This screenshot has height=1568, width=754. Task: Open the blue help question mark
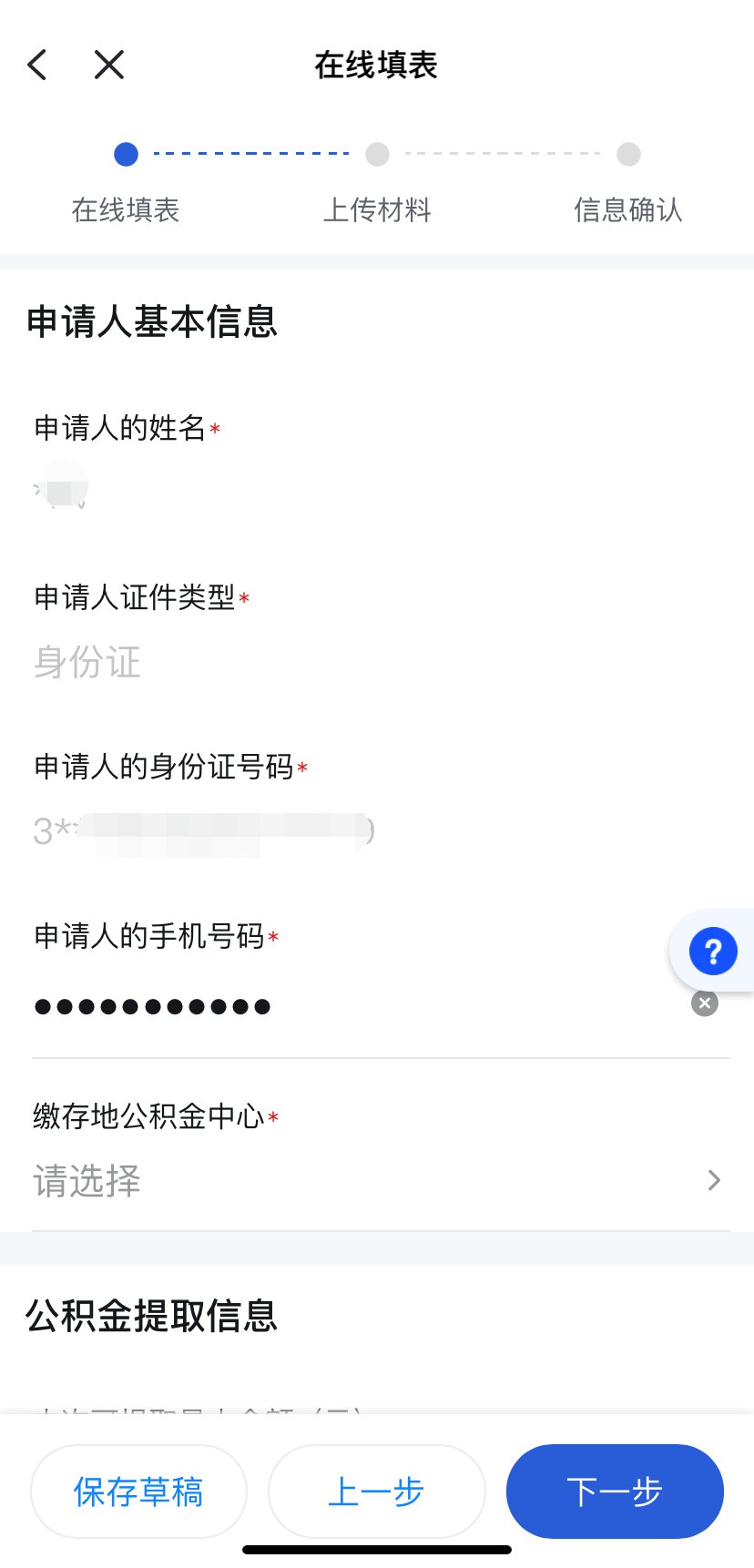tap(713, 952)
